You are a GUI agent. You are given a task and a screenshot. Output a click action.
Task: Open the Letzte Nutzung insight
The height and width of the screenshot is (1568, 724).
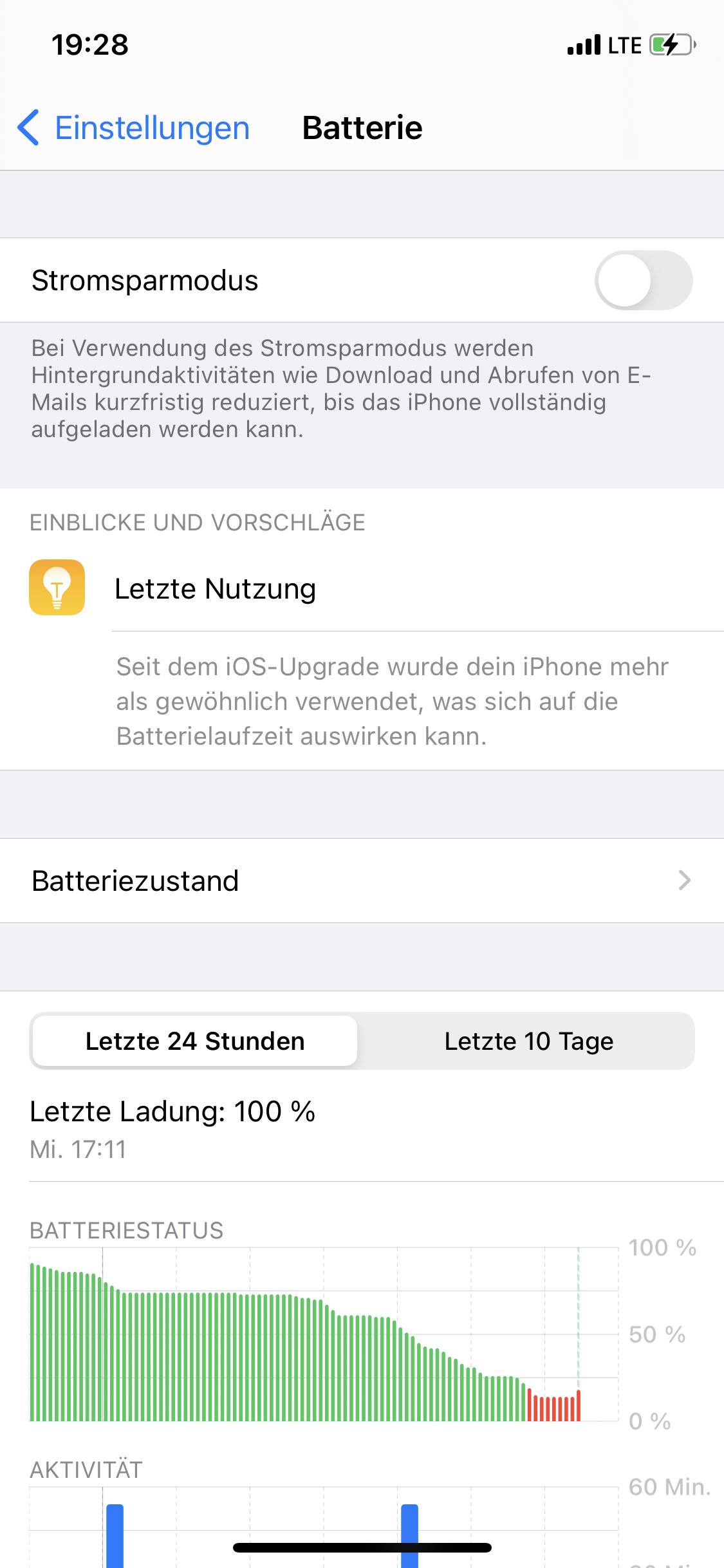[215, 589]
